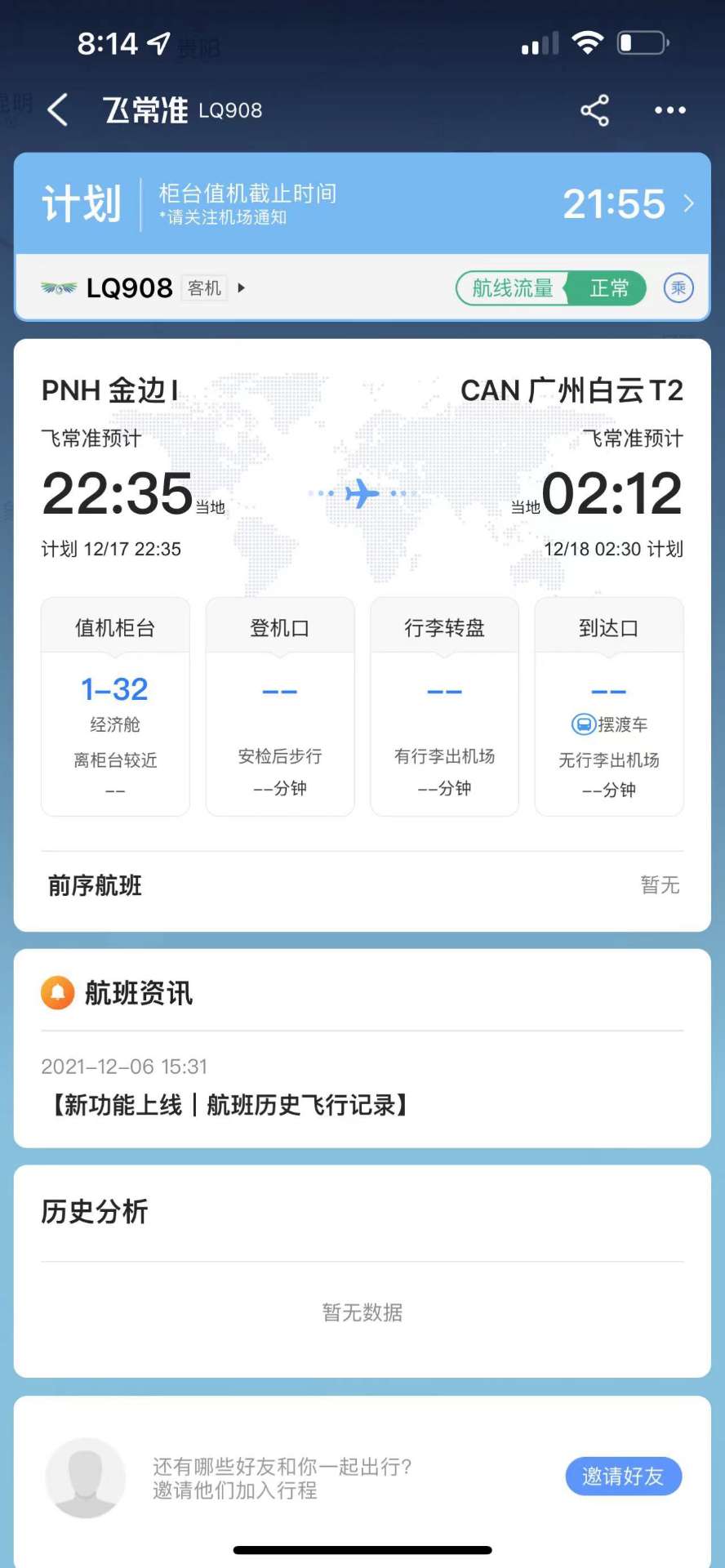
Task: Open the three-dot overflow menu
Action: click(670, 110)
